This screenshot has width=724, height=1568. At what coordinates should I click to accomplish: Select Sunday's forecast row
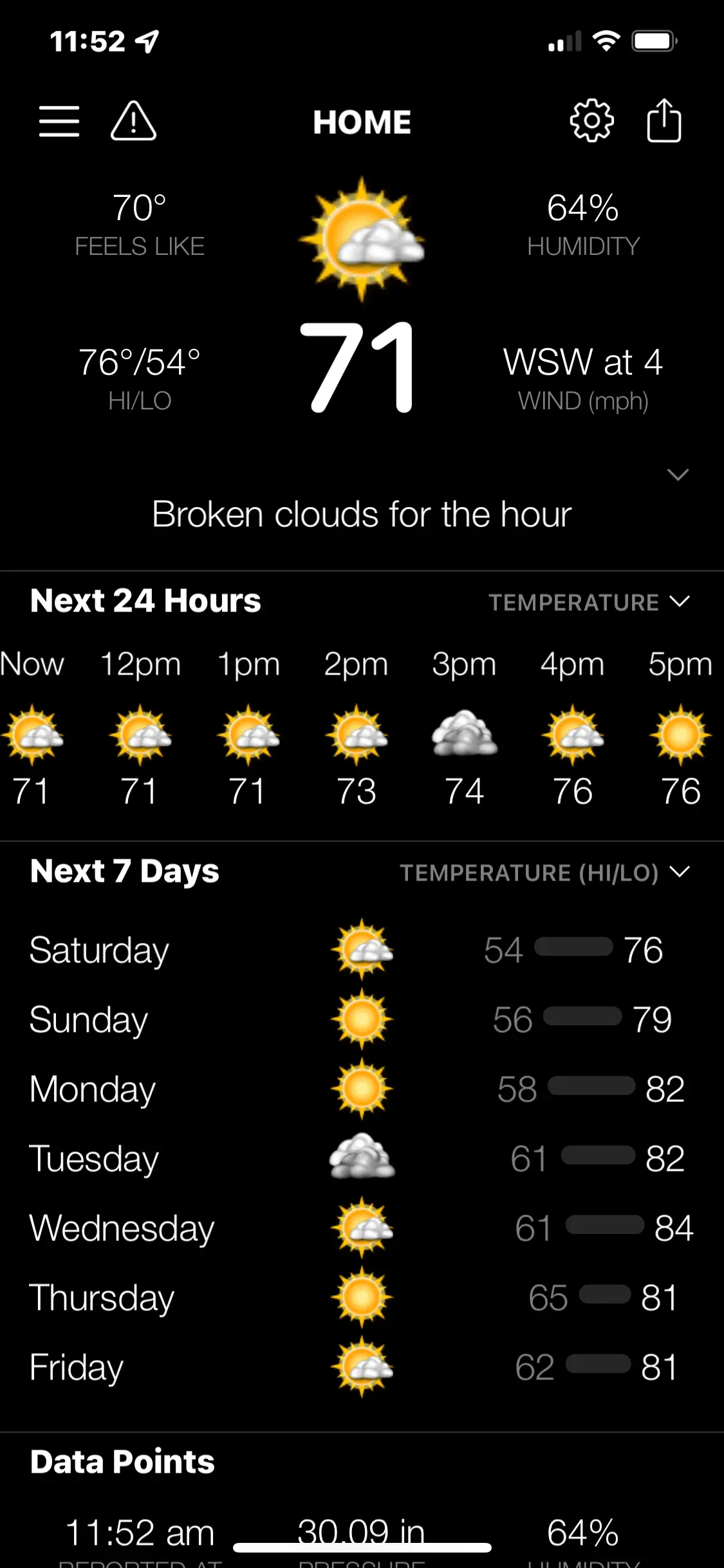tap(362, 1020)
